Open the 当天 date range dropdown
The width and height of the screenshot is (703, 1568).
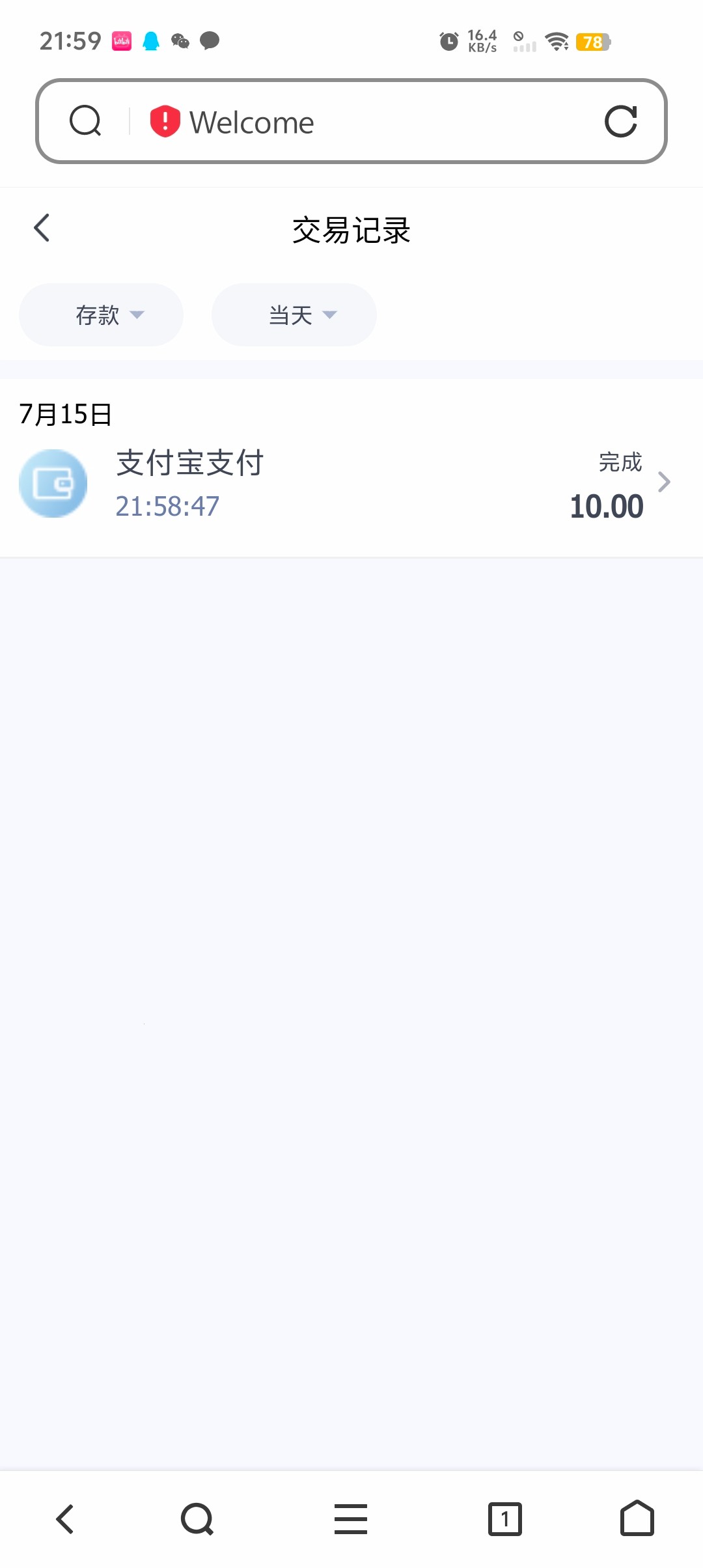point(294,315)
